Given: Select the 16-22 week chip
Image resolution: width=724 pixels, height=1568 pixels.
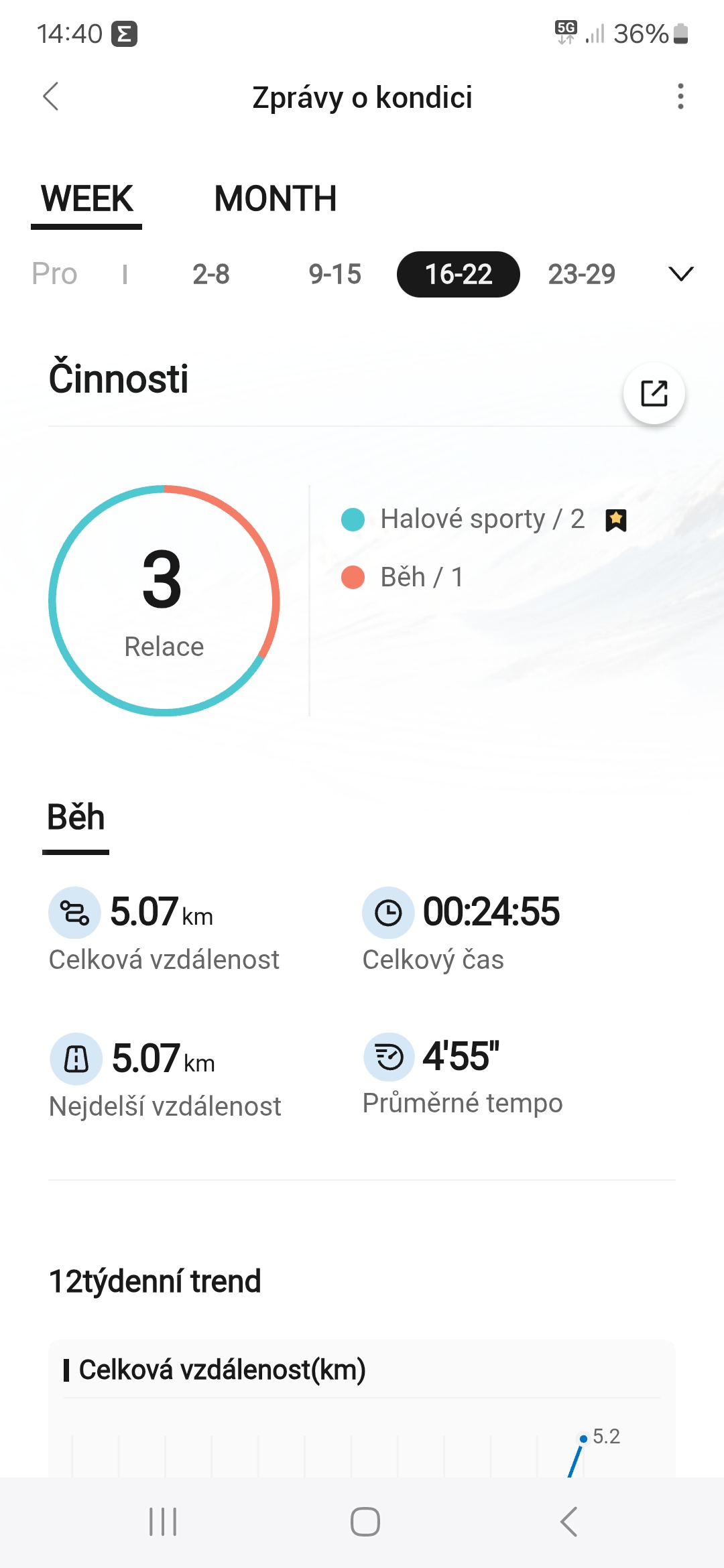Looking at the screenshot, I should pos(459,274).
